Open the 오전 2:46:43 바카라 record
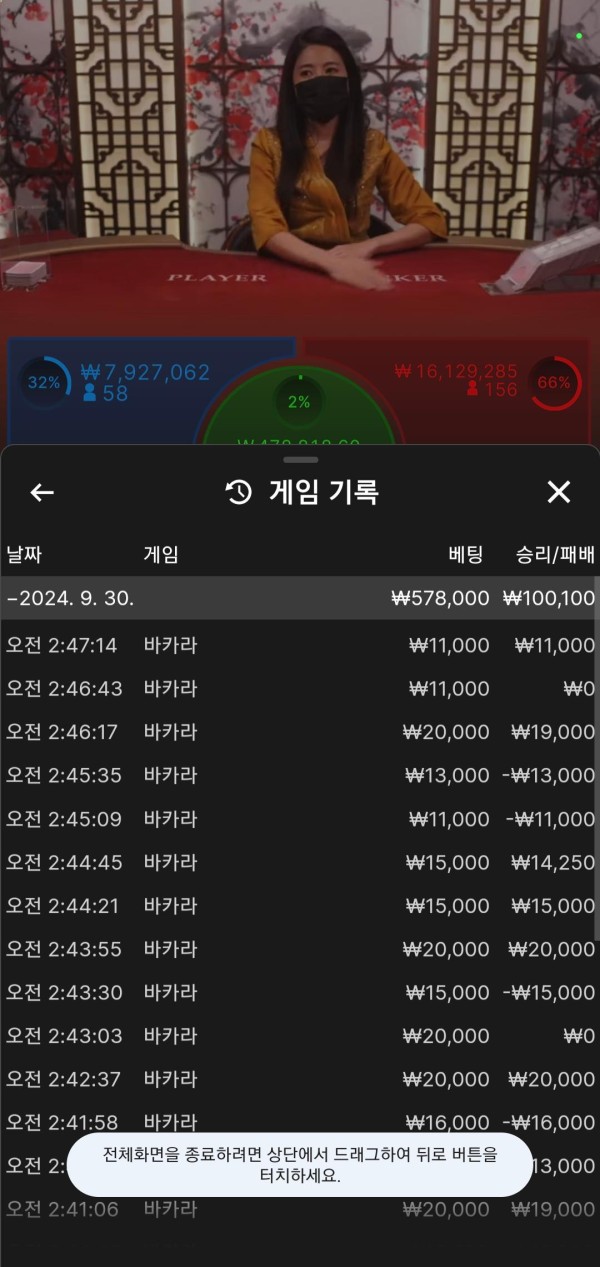Viewport: 600px width, 1267px height. coord(300,688)
